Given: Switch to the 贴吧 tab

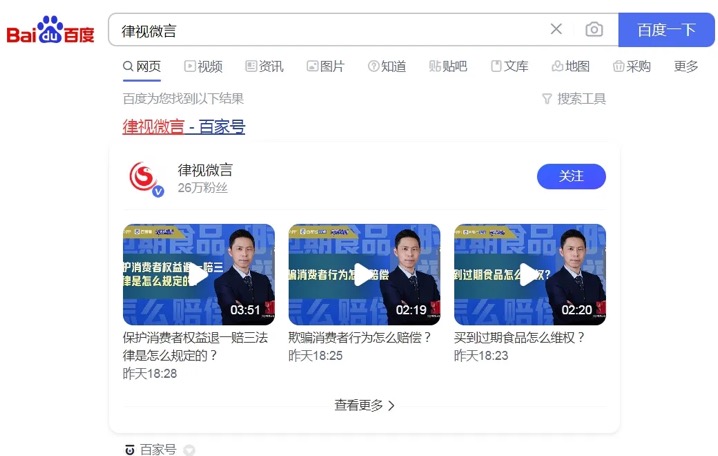Looking at the screenshot, I should coord(448,66).
